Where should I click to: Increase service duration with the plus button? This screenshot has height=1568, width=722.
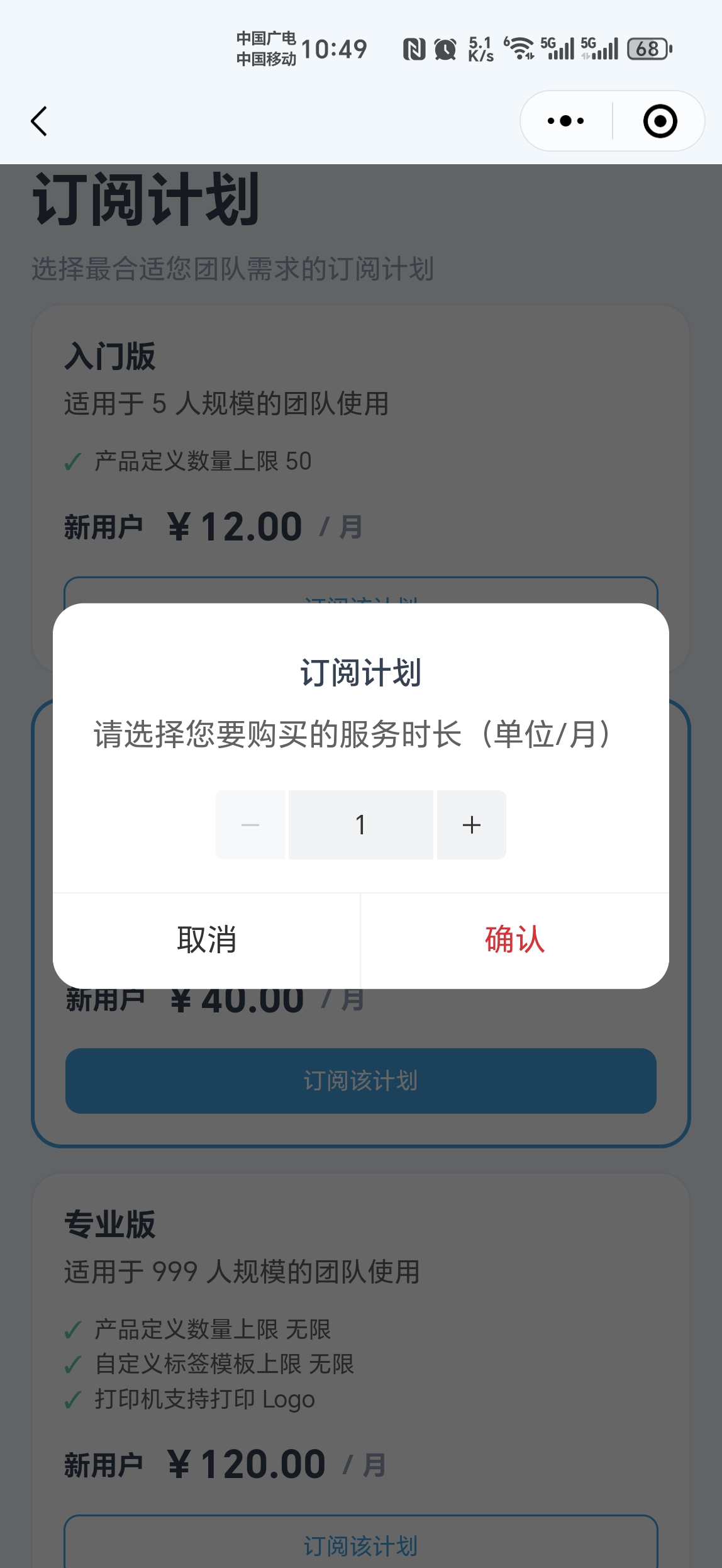tap(471, 825)
